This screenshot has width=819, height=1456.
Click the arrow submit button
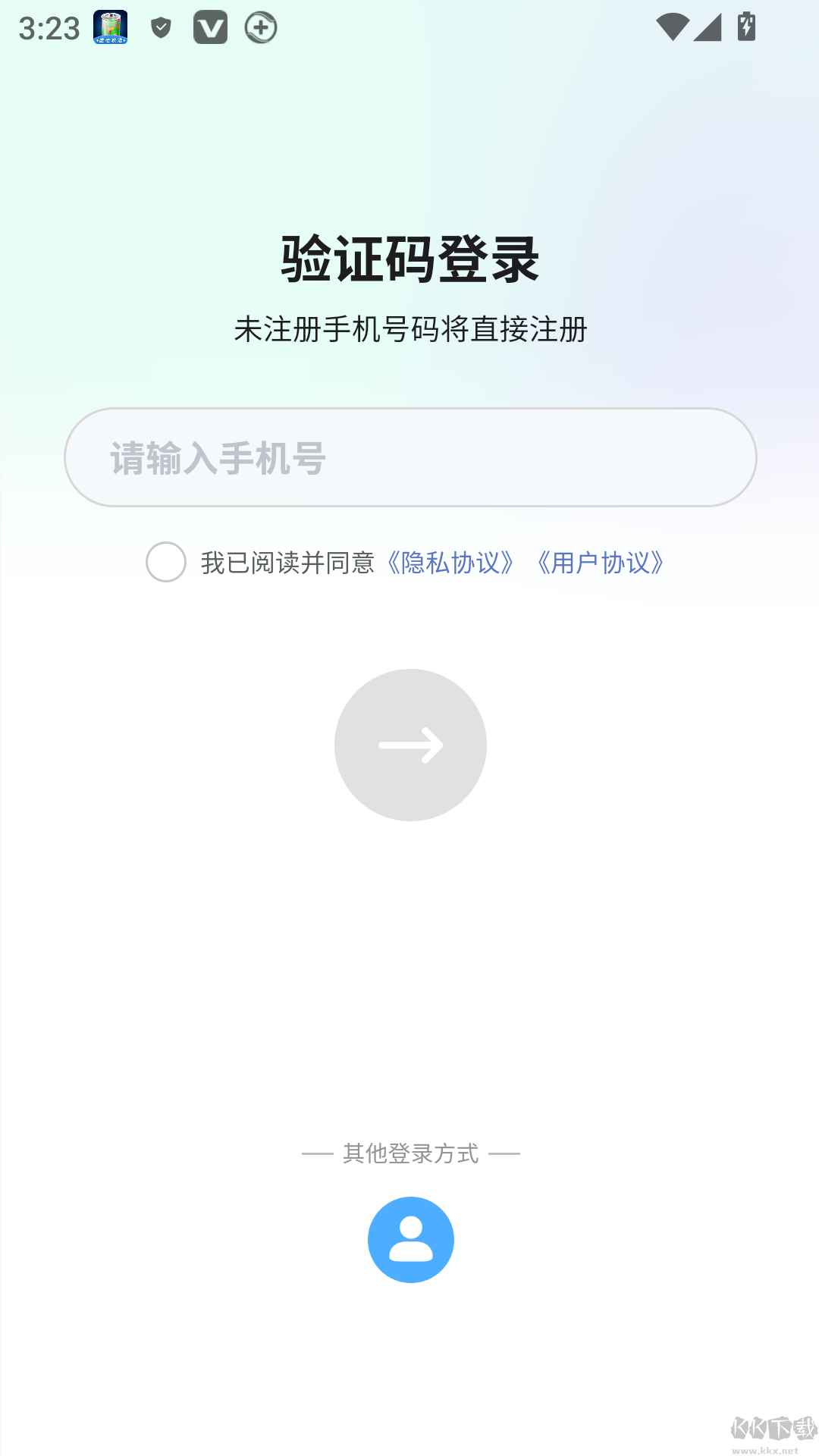tap(410, 745)
